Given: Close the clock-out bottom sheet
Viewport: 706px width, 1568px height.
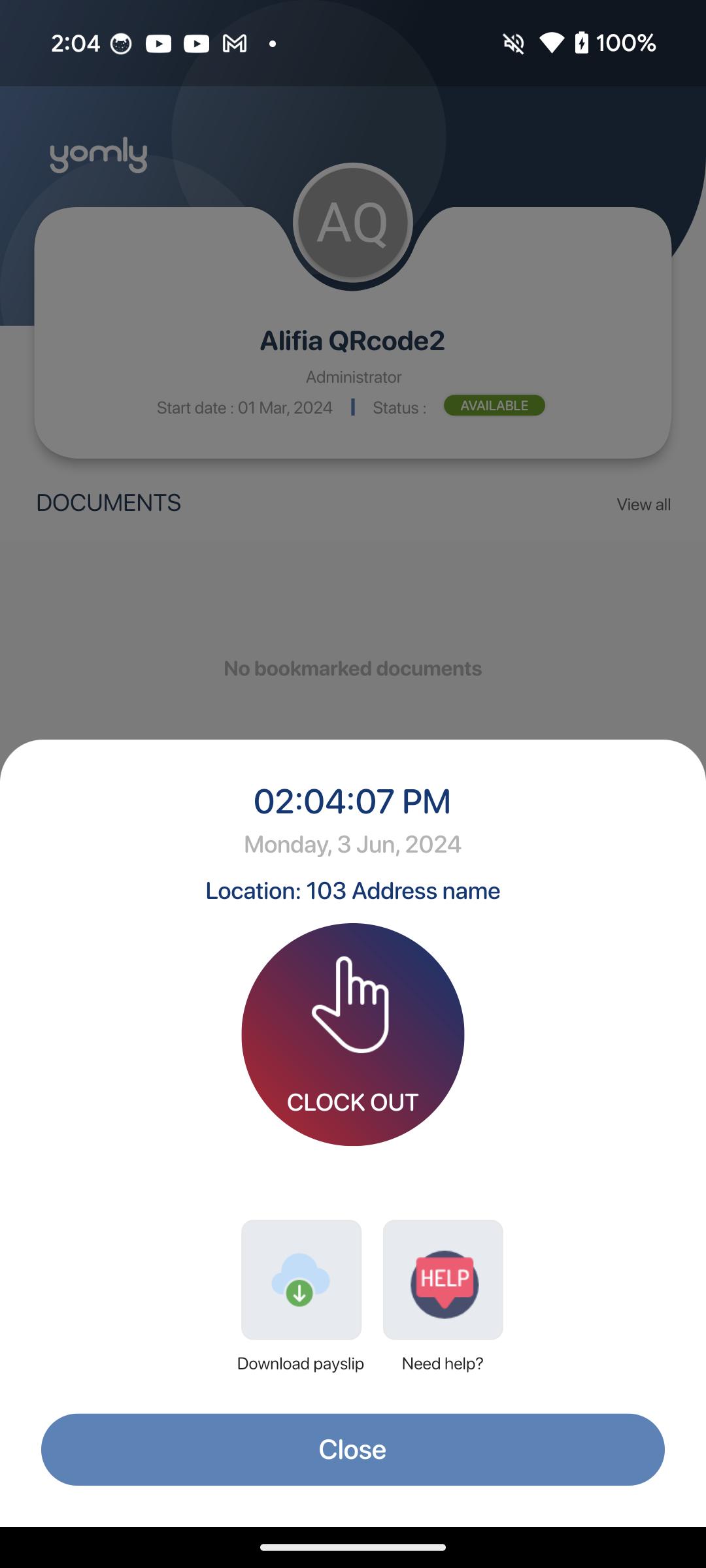Looking at the screenshot, I should point(353,1449).
